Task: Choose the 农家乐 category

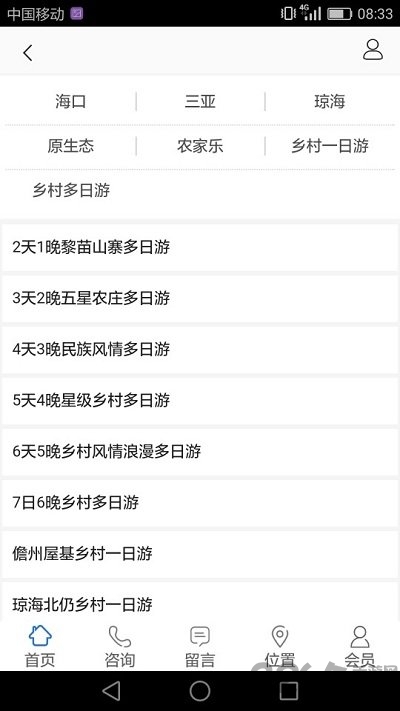Action: point(200,146)
